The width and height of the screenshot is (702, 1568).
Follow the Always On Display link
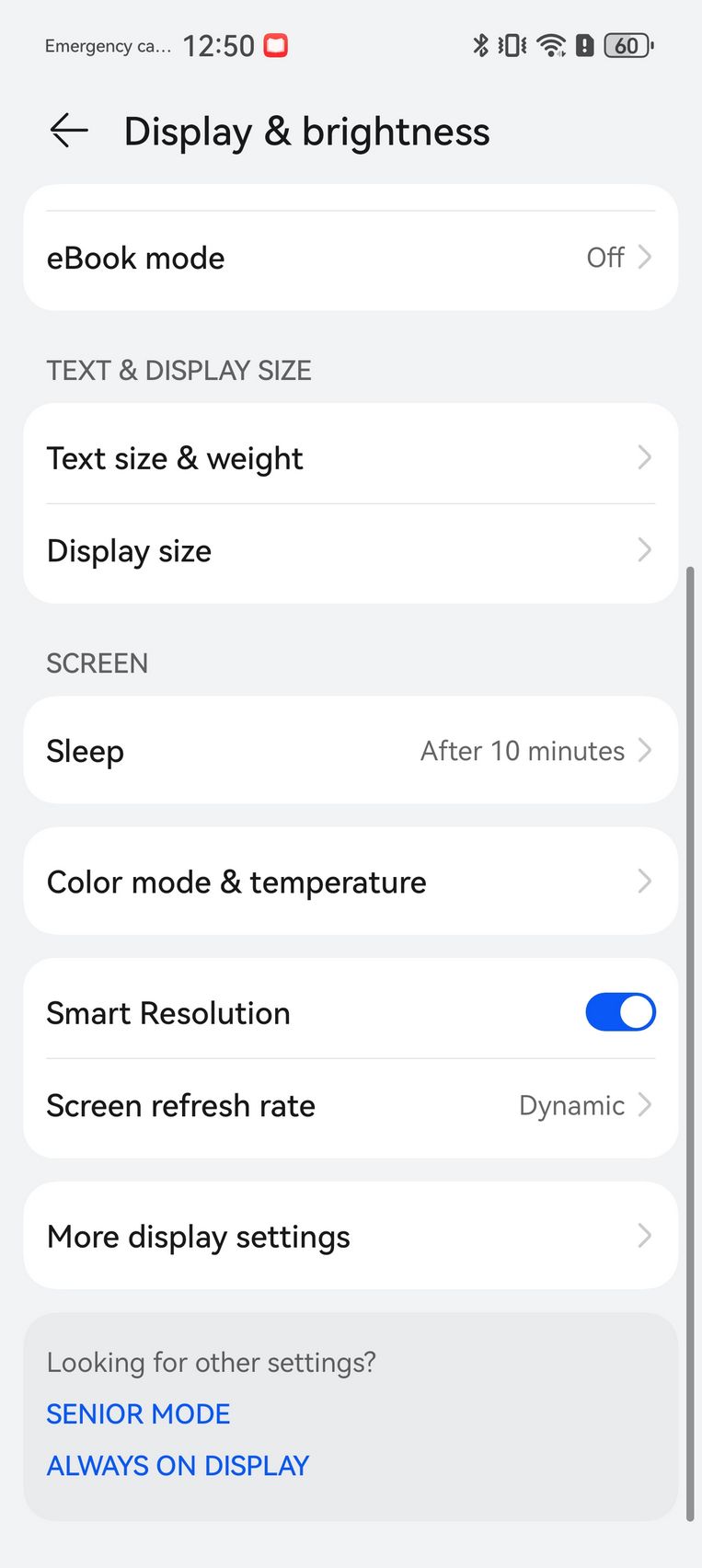[178, 1465]
